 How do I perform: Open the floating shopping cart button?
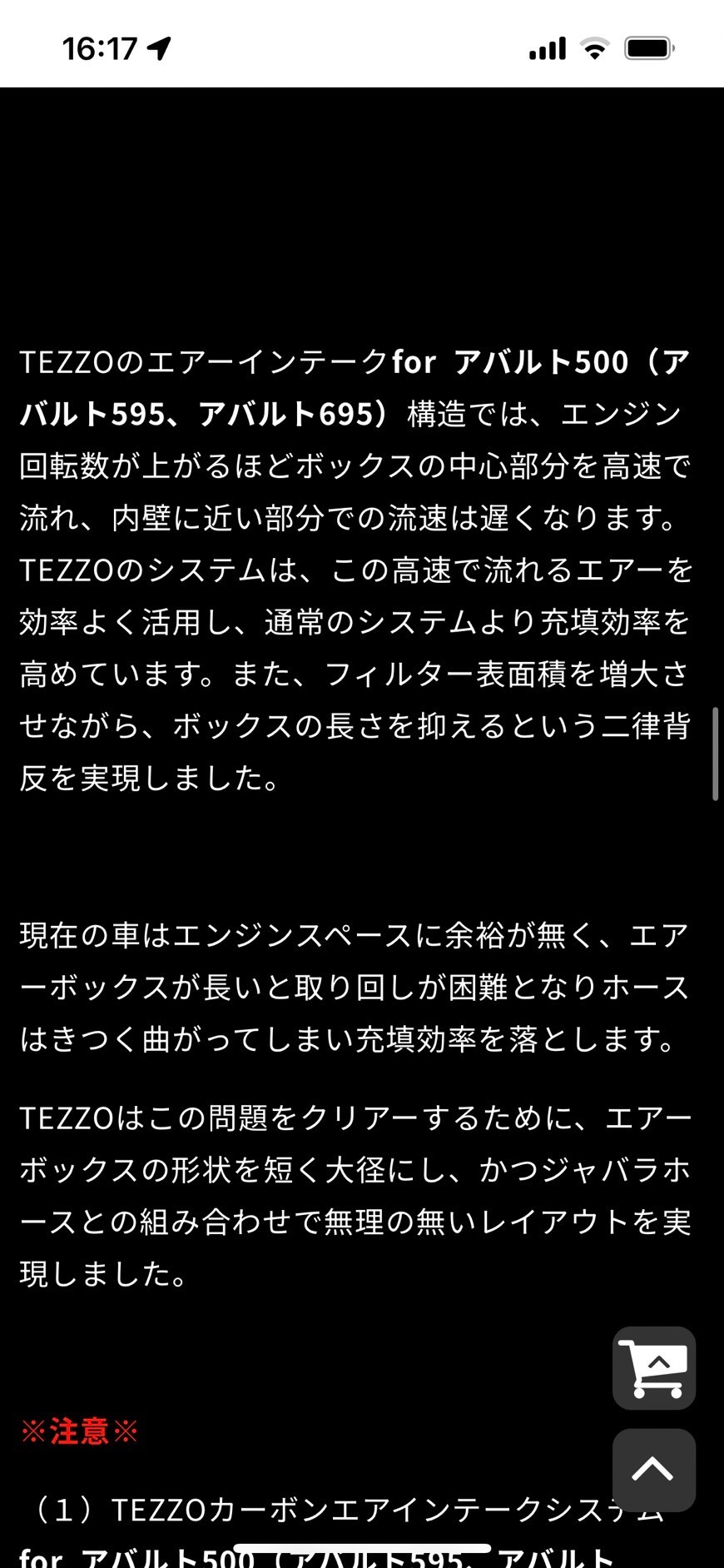(654, 1368)
